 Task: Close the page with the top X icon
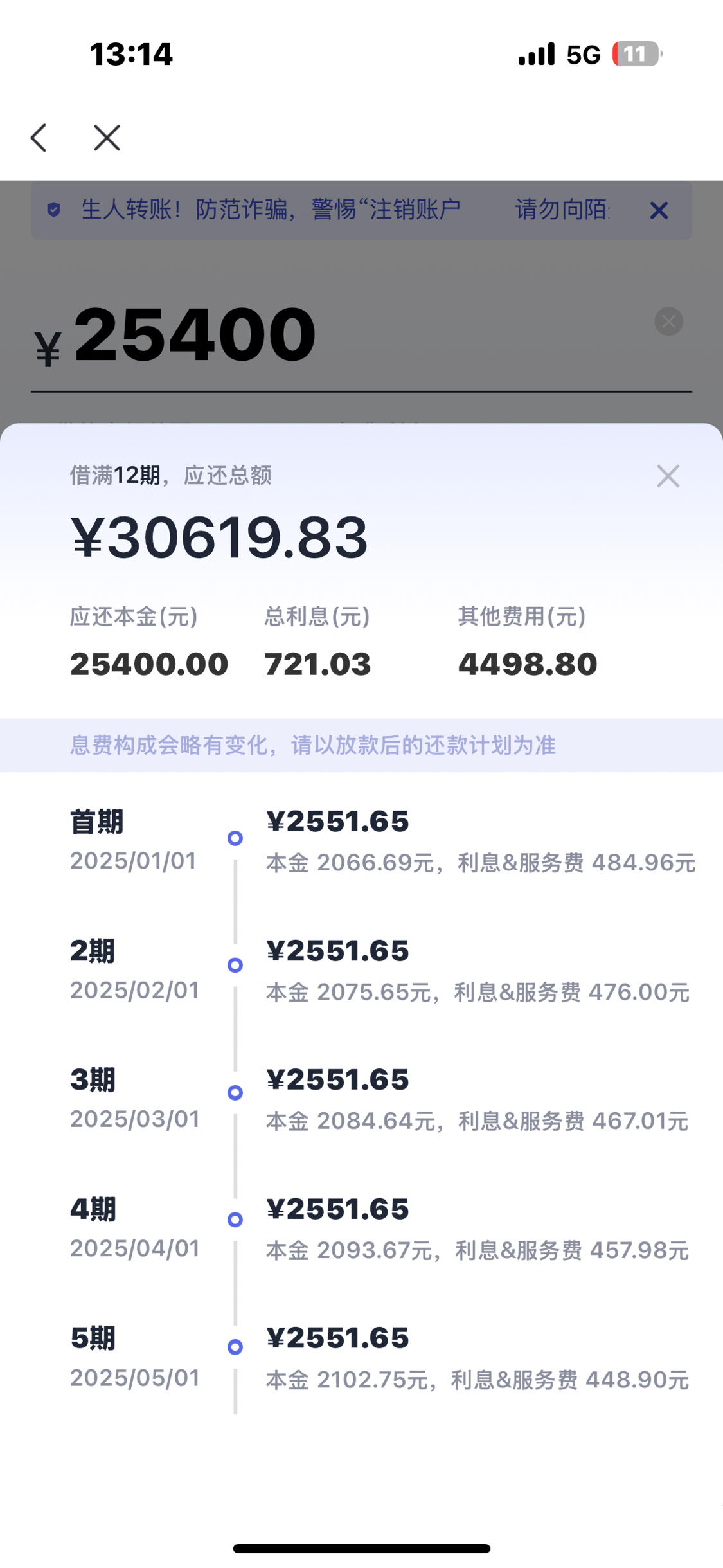coord(107,138)
